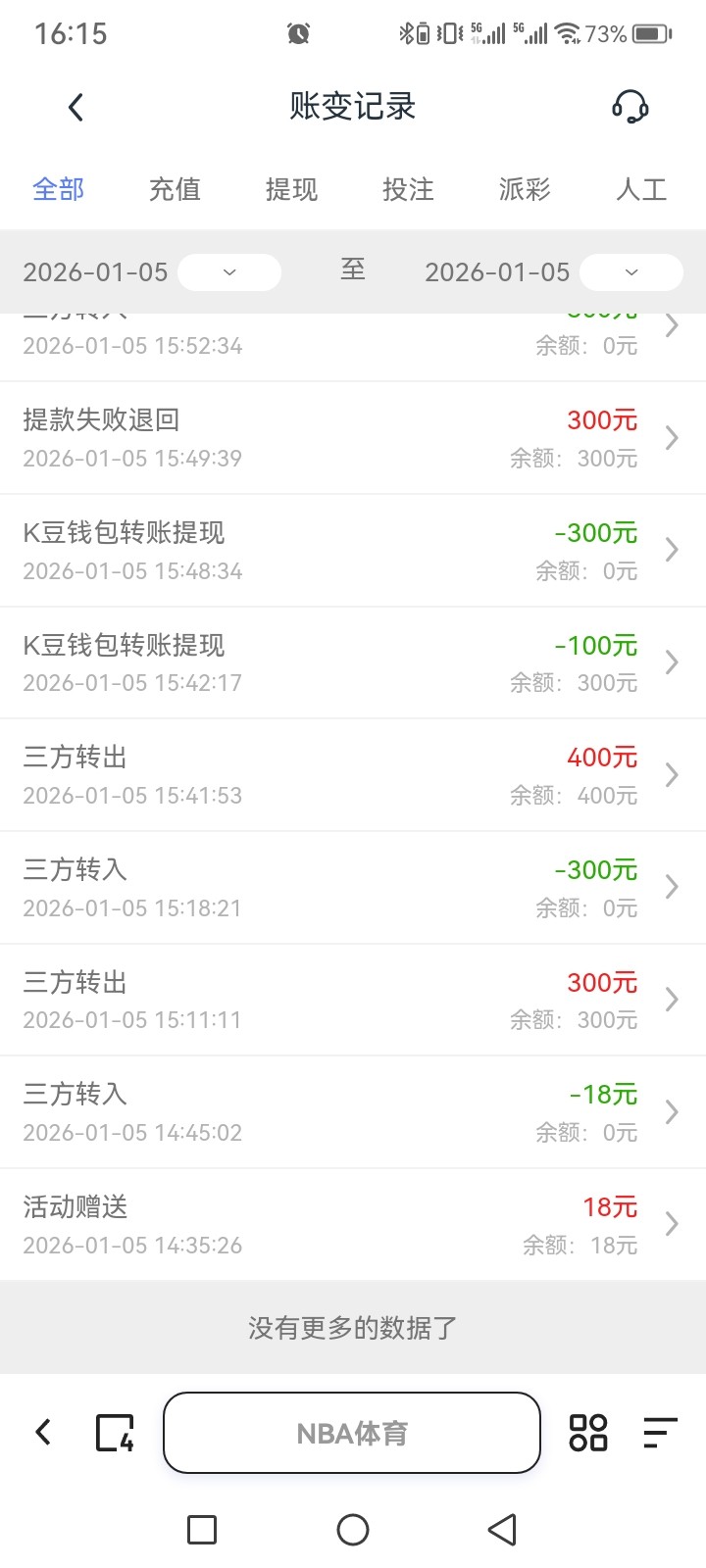Open K豆钱包转账提现 record at 15:42:17
Viewport: 706px width, 1568px height.
[353, 663]
